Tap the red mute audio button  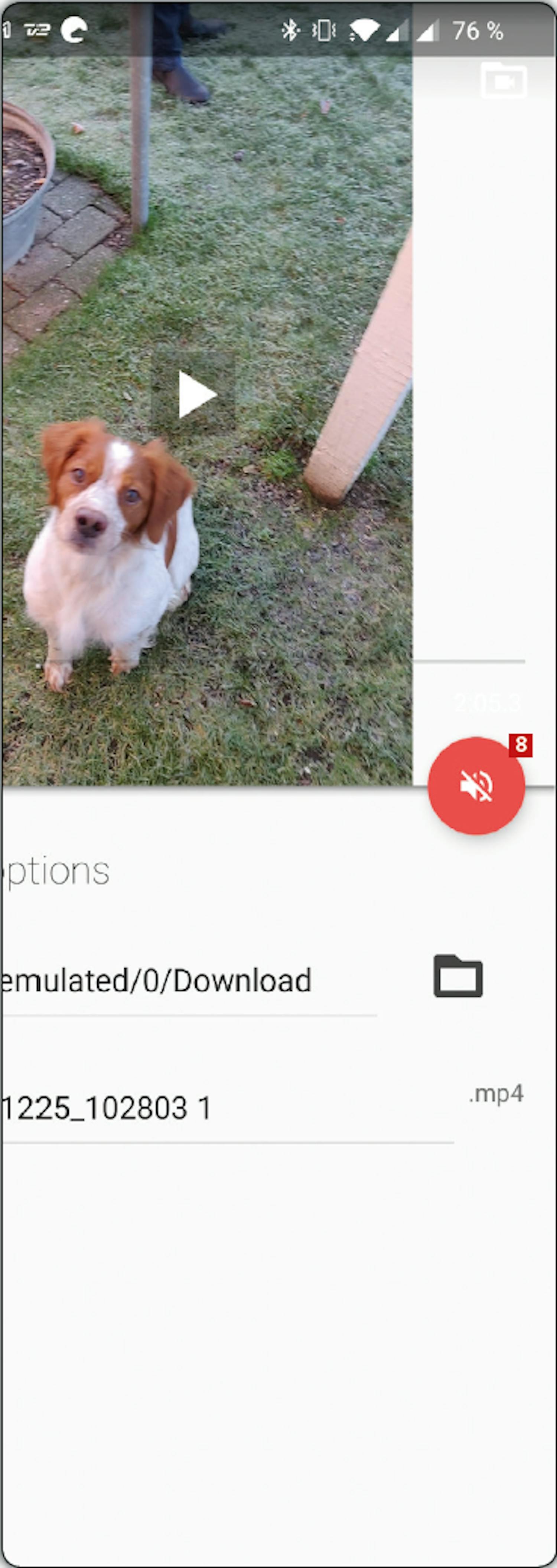476,786
